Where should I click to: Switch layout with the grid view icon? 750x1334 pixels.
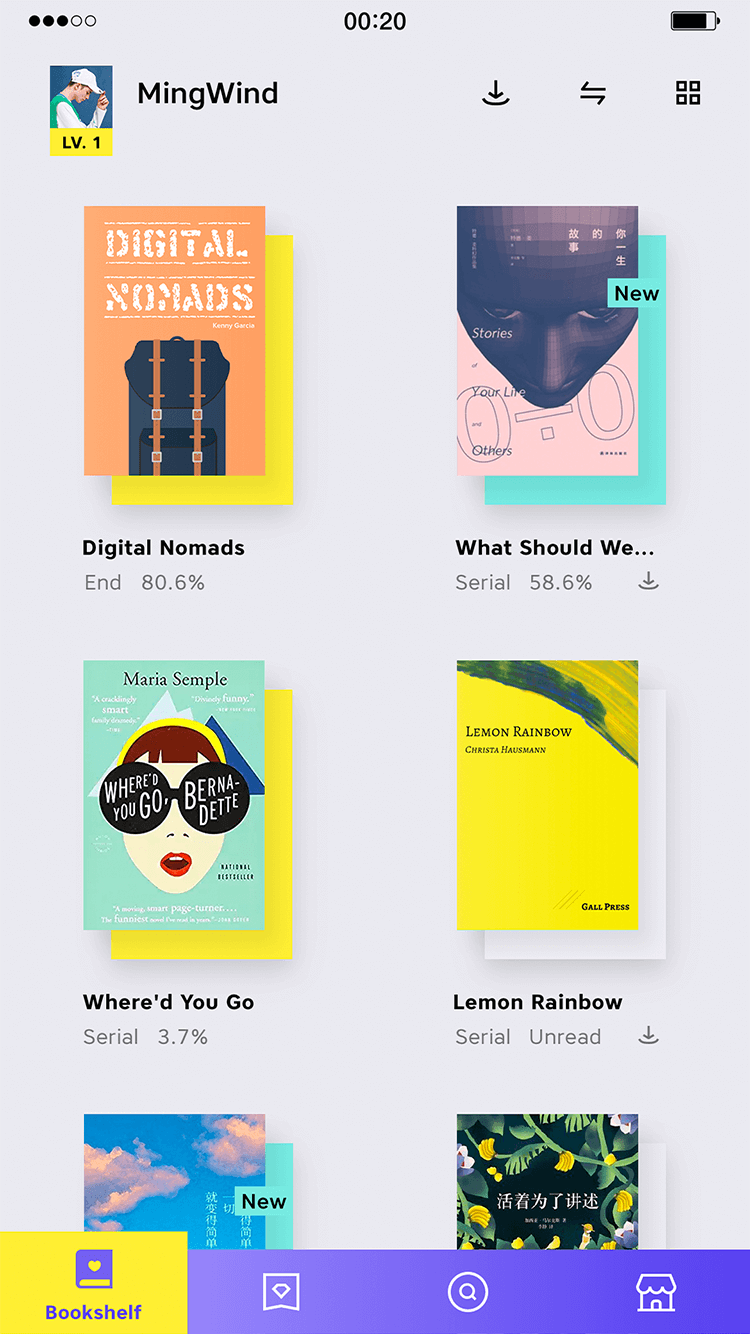click(688, 93)
